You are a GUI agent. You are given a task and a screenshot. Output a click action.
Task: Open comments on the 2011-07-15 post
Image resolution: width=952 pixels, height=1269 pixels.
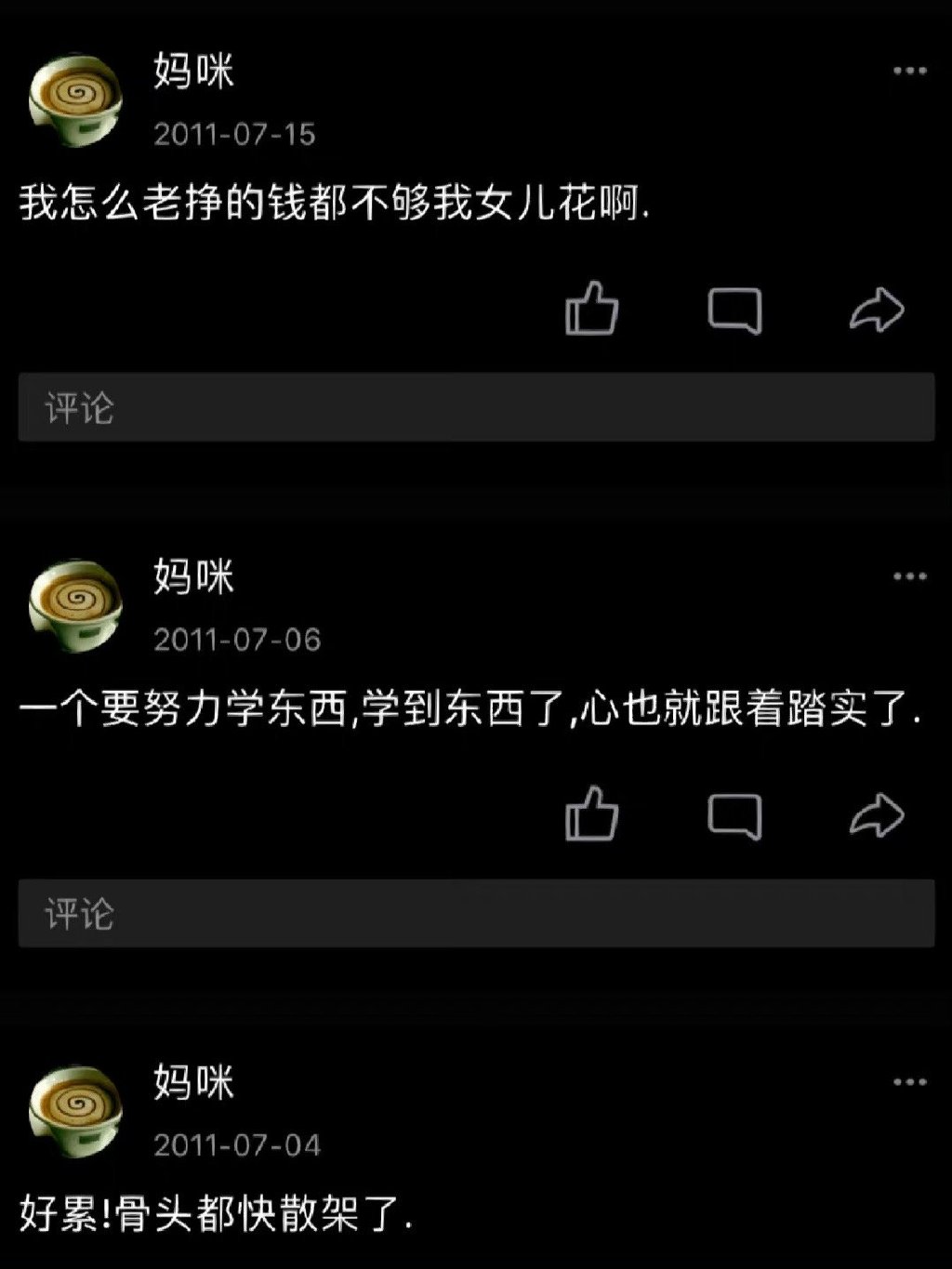pos(734,310)
